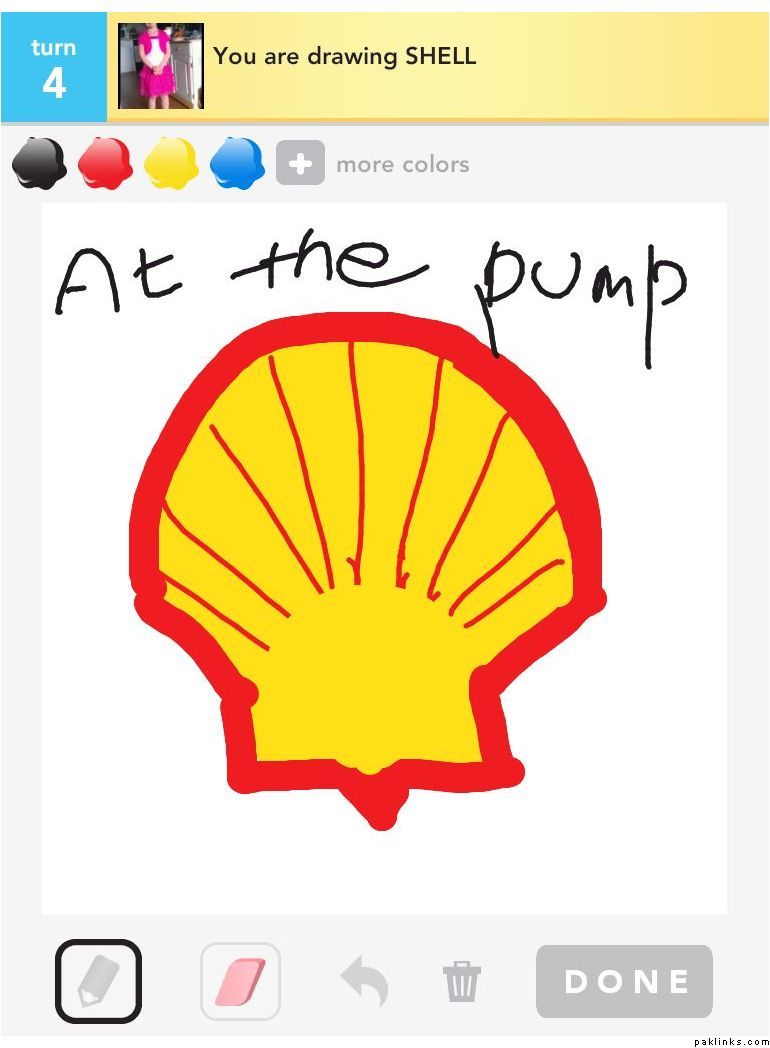Clear the drawing with the trash icon
The width and height of the screenshot is (770, 1048).
coord(462,981)
